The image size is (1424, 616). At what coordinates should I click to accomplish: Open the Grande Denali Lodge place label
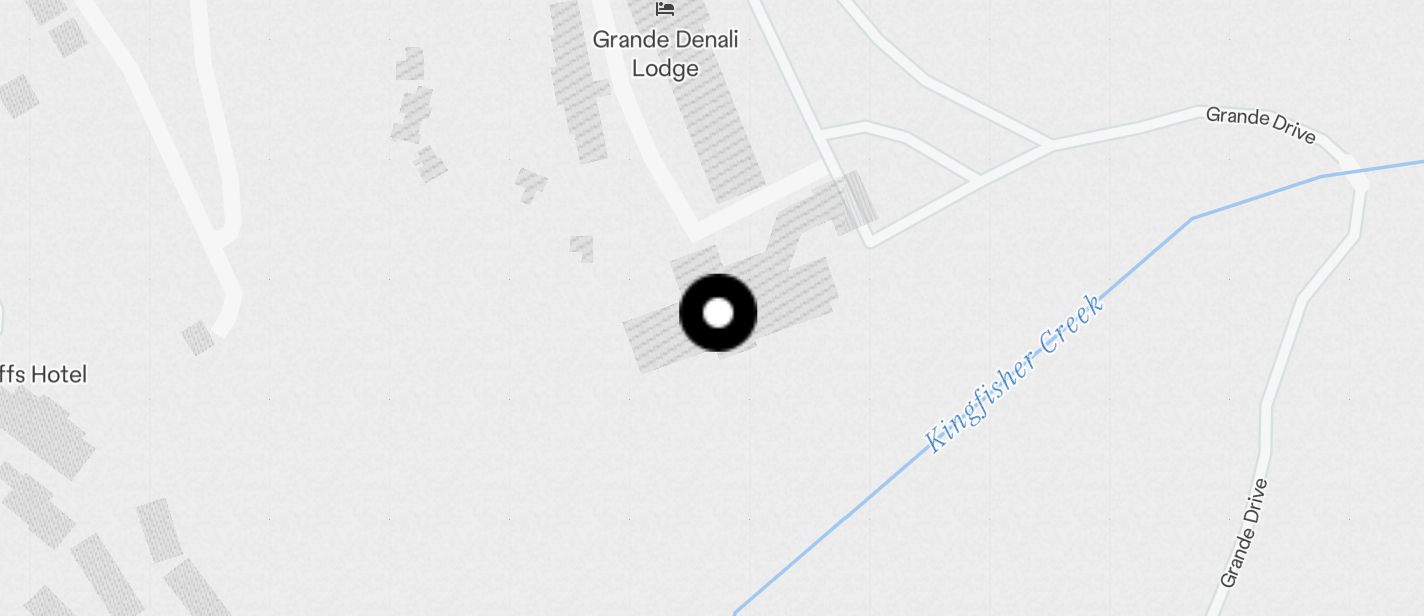(x=665, y=53)
